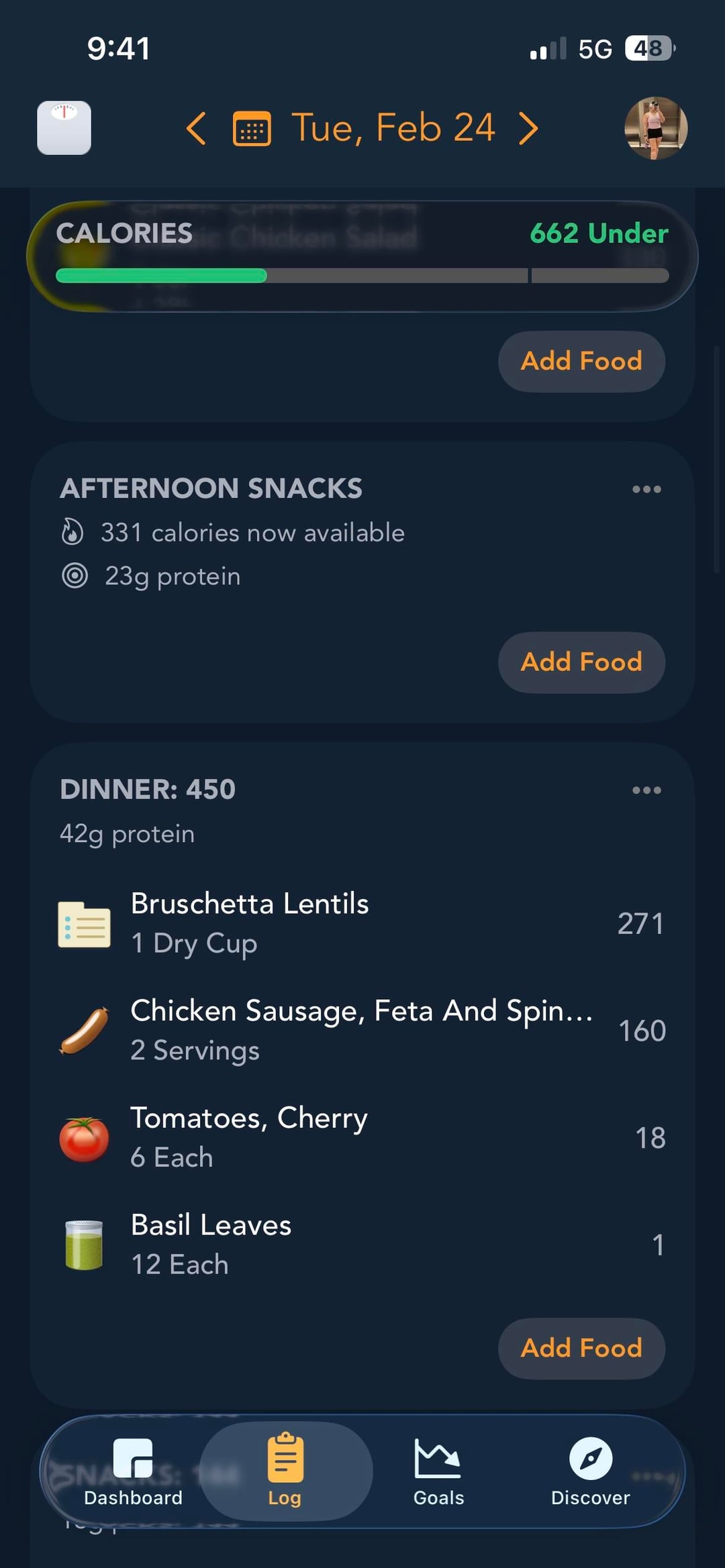The height and width of the screenshot is (1568, 725).
Task: Add food to Dinner
Action: (581, 1349)
